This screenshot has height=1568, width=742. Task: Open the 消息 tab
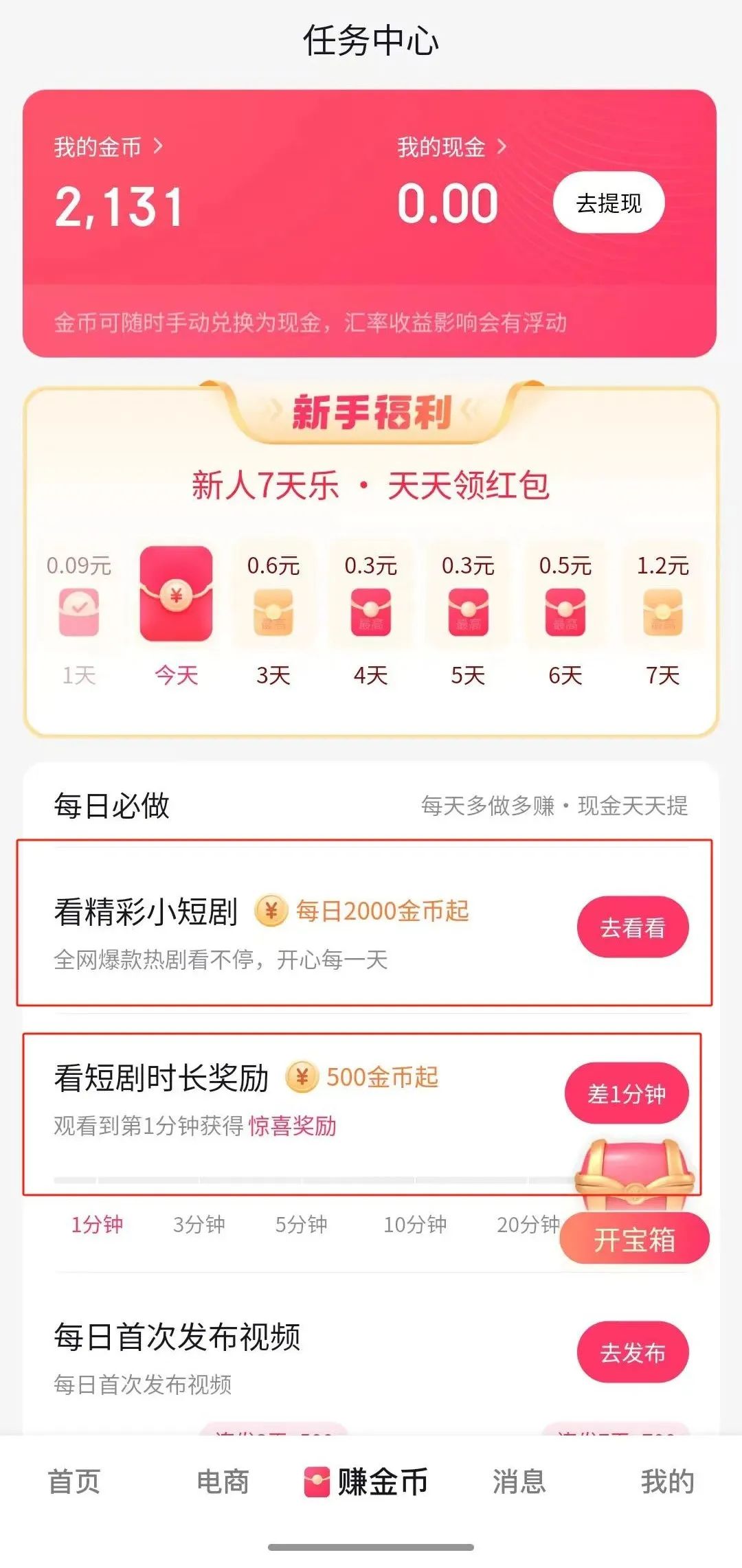[519, 1481]
